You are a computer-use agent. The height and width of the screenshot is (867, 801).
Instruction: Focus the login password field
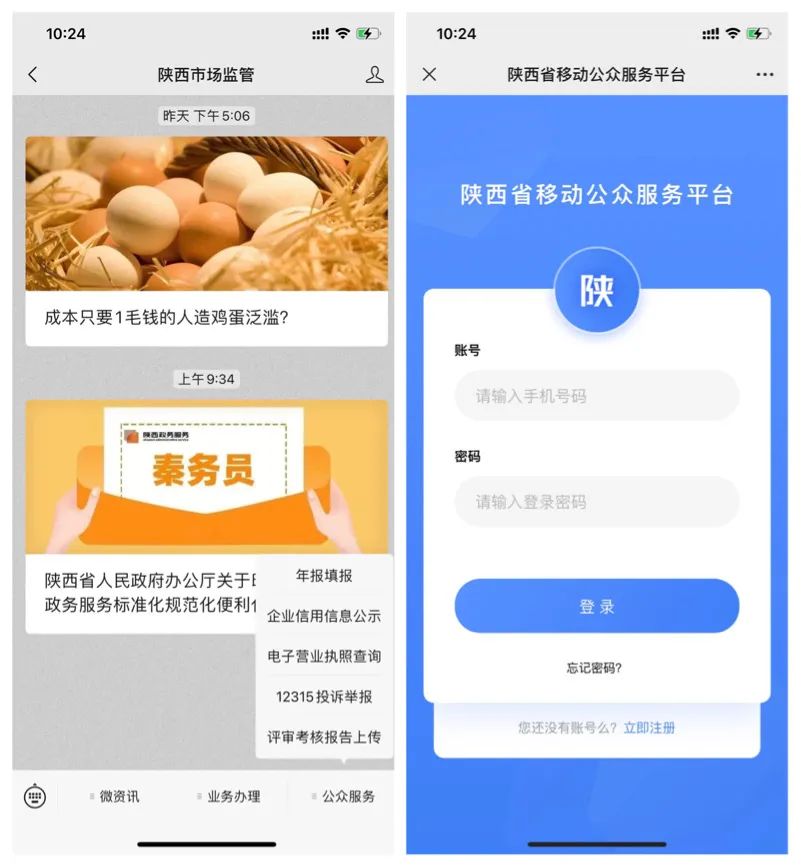596,502
